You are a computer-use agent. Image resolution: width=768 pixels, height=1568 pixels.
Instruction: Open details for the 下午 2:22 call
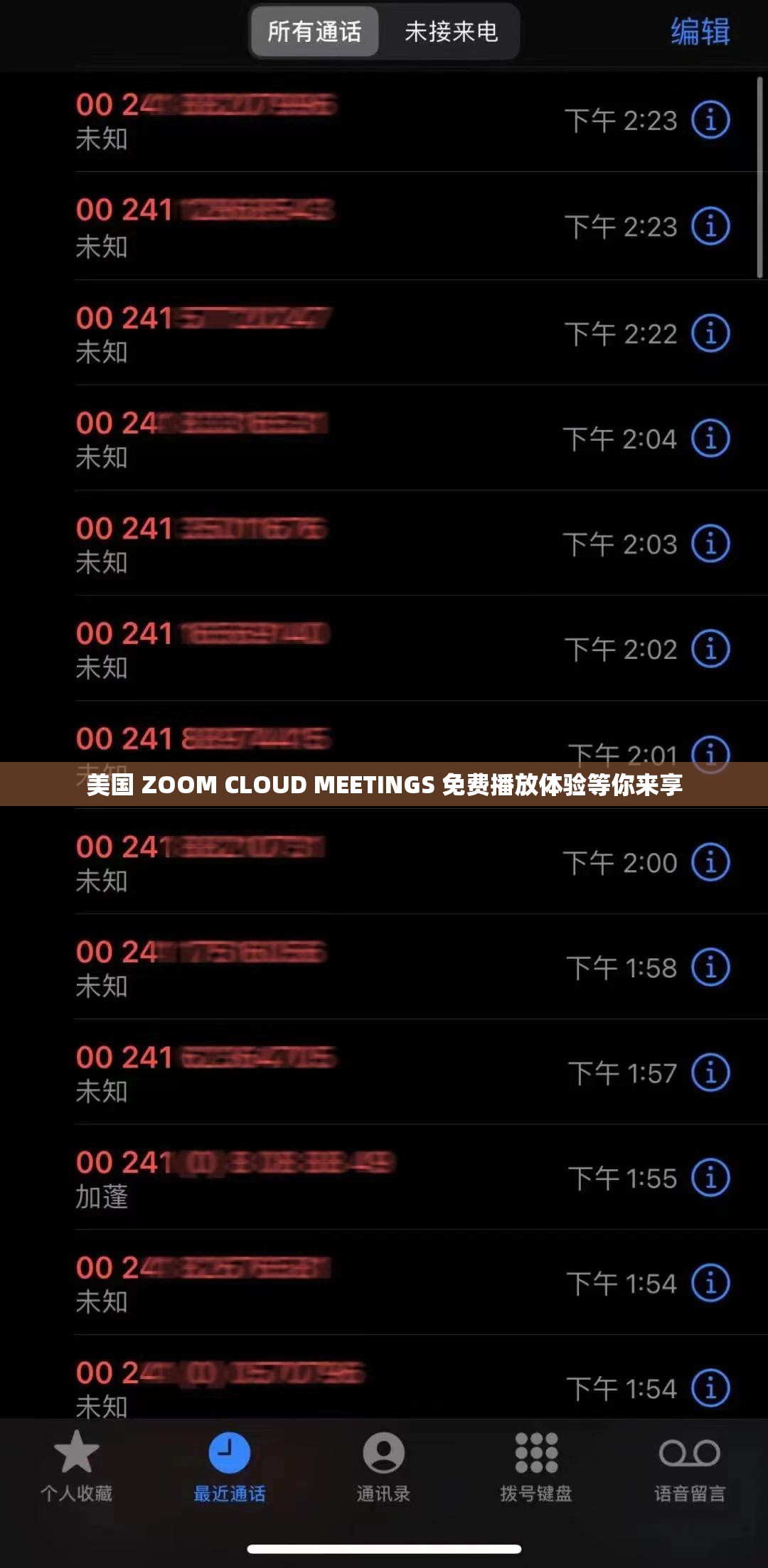point(710,333)
